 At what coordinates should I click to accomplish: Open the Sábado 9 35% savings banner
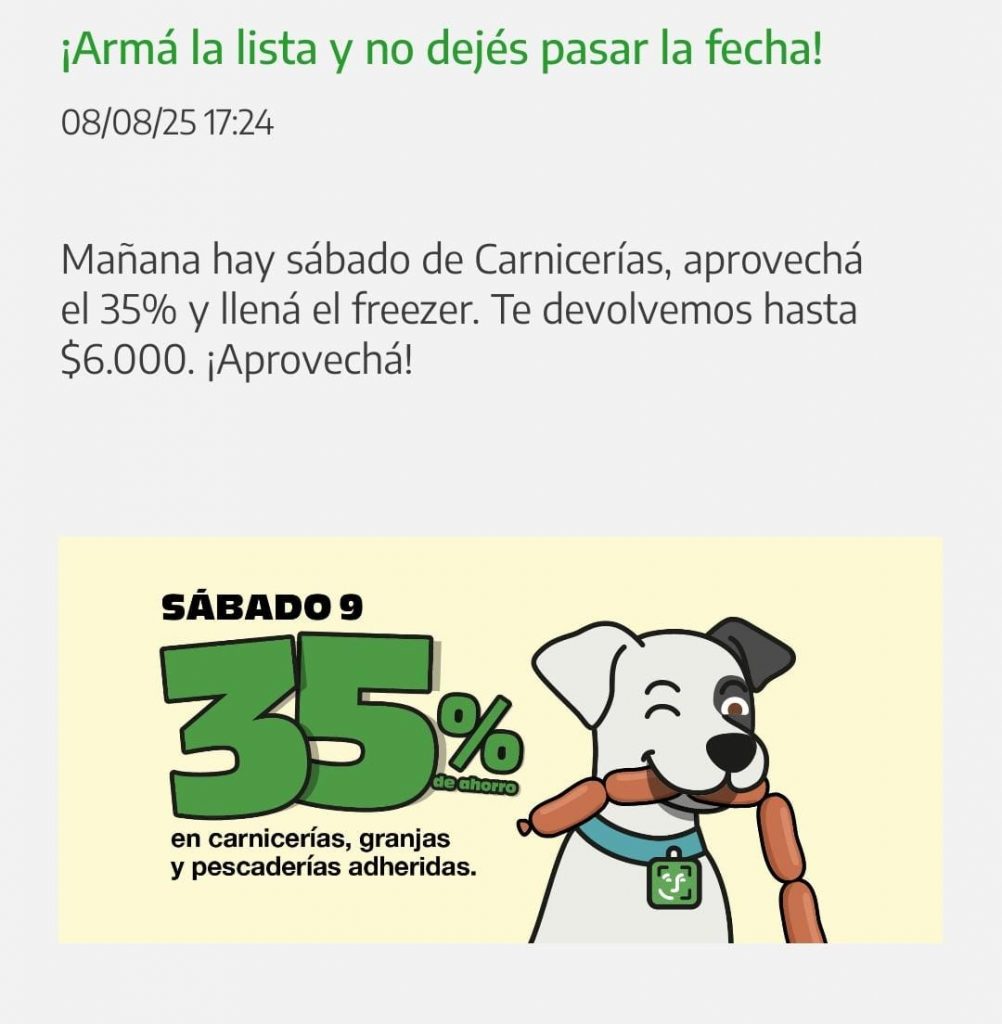500,740
